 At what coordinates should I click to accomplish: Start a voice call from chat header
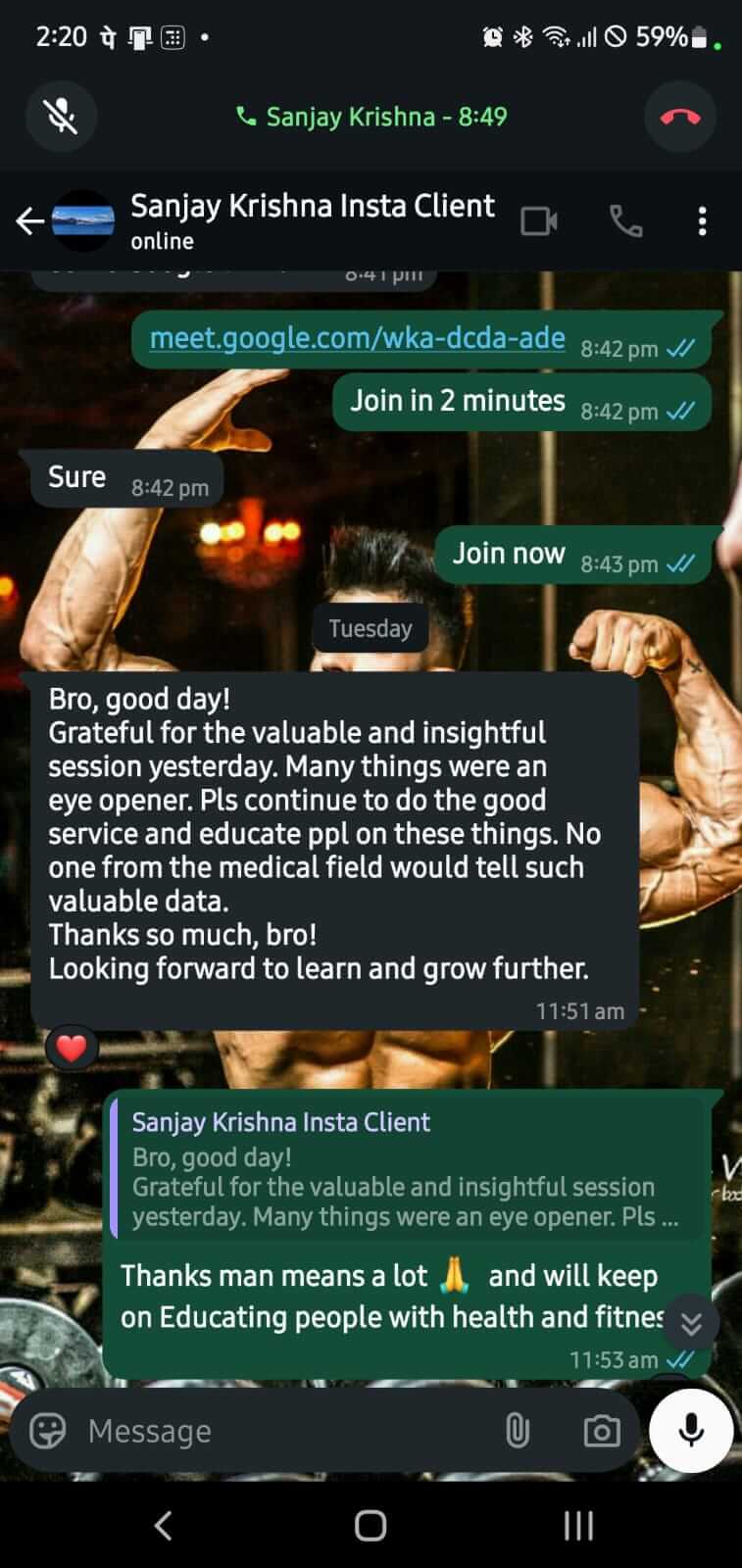pos(625,221)
